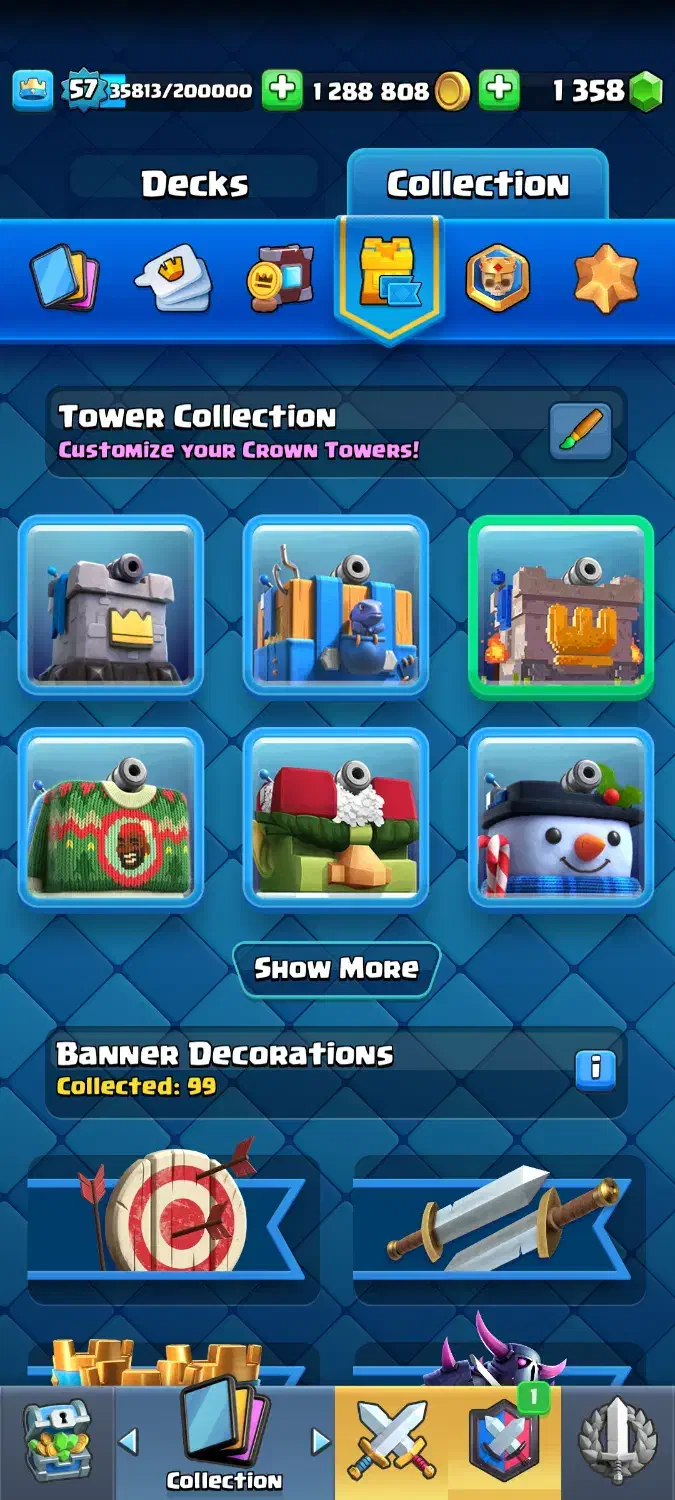
Task: Add more gems with the plus button
Action: 499,91
